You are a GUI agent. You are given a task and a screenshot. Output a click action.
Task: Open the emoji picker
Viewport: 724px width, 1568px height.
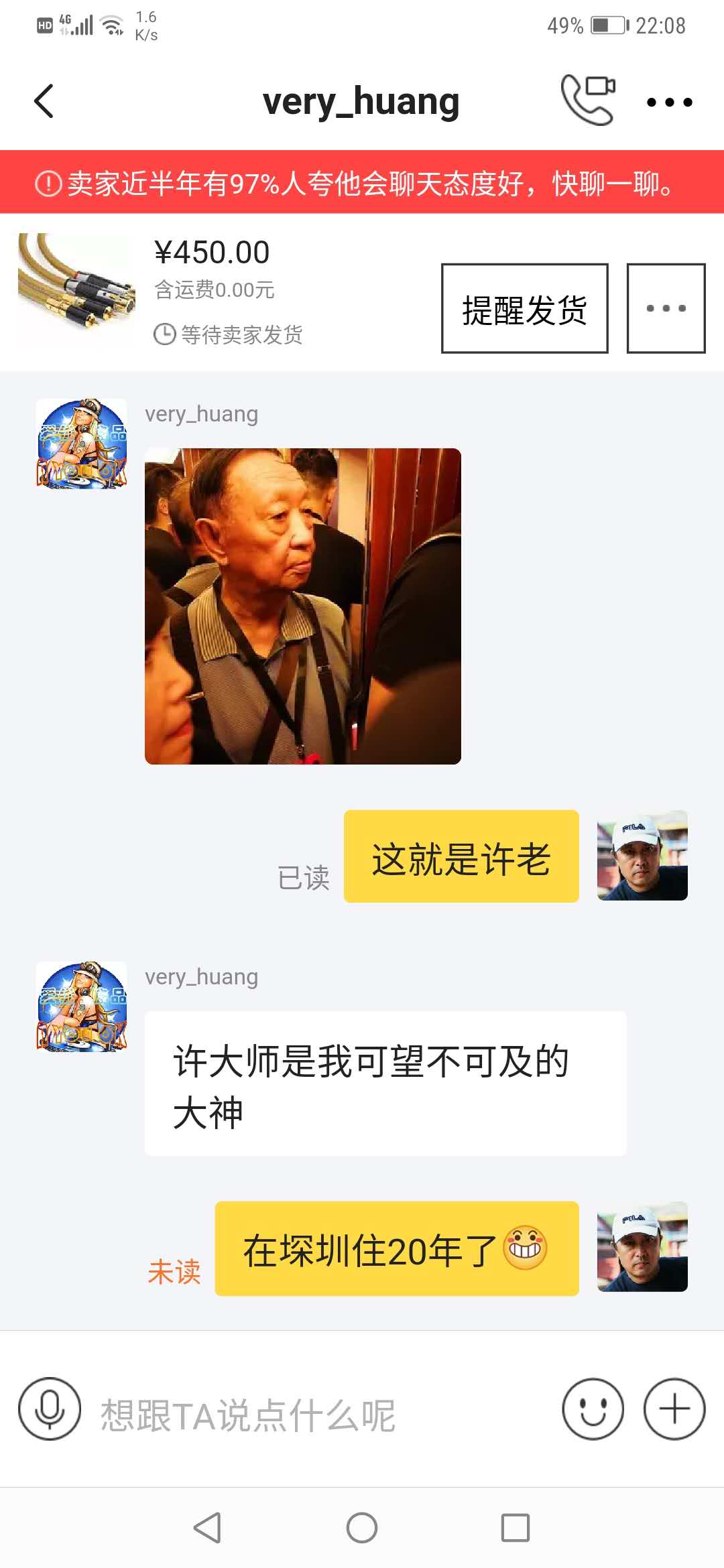(593, 1409)
